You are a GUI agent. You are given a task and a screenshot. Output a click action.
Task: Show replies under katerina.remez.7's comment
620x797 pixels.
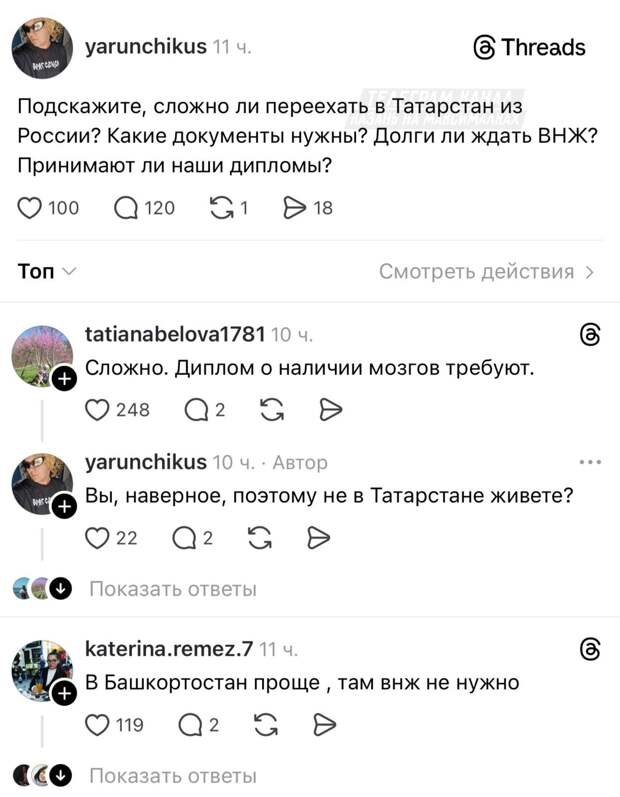tap(172, 775)
